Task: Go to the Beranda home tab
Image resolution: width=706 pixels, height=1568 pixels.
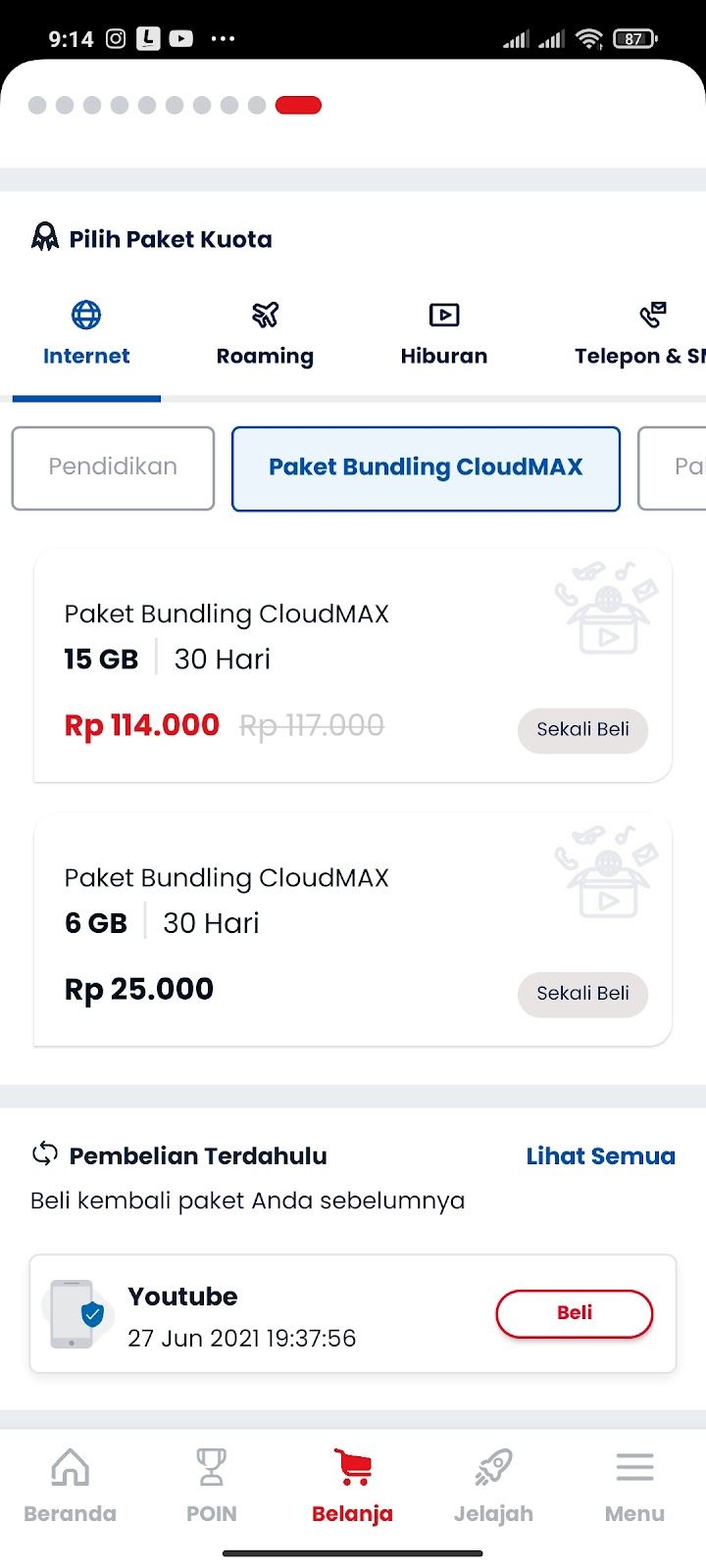Action: (70, 1486)
